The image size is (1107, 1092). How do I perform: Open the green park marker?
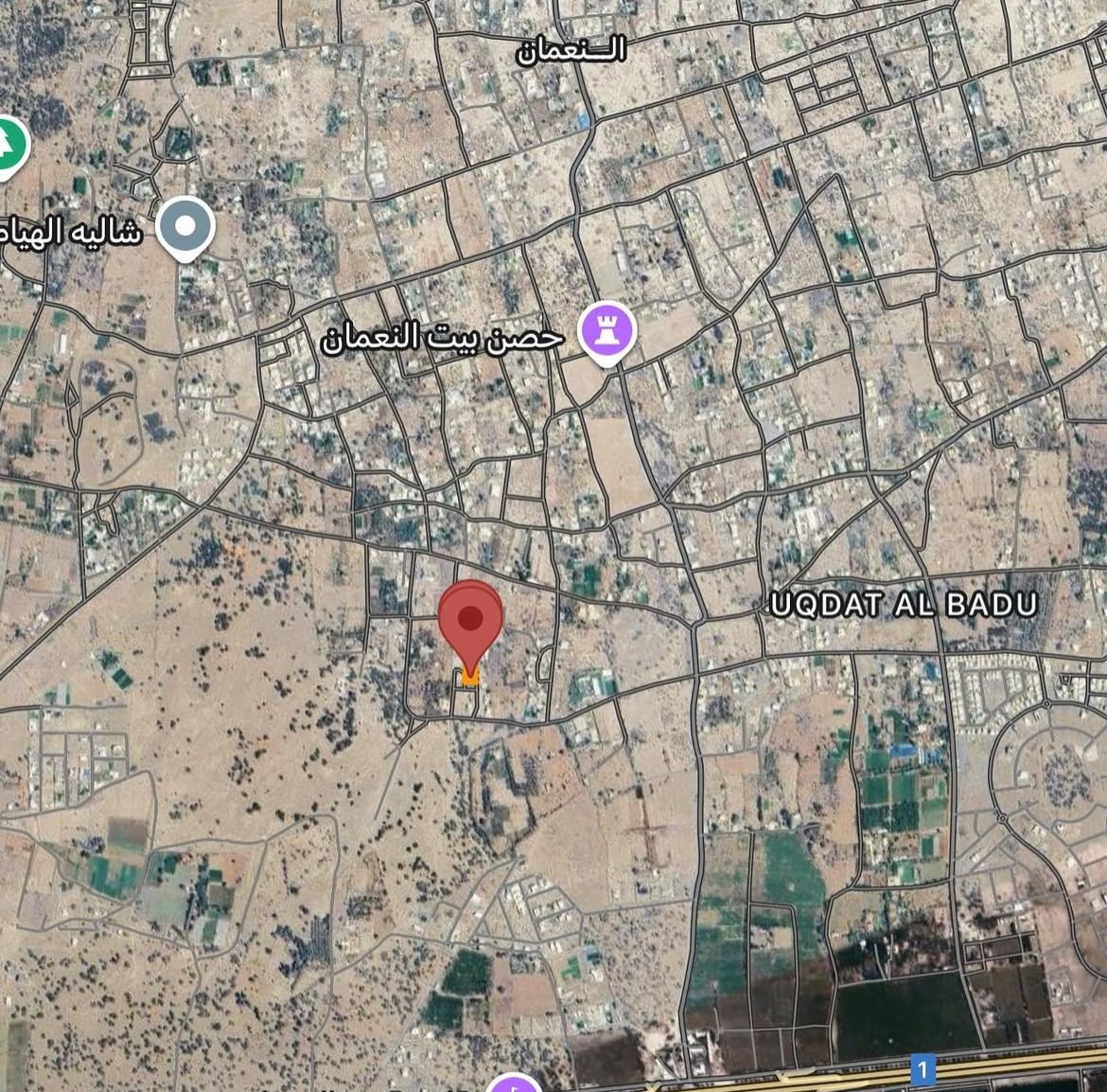[x=9, y=145]
